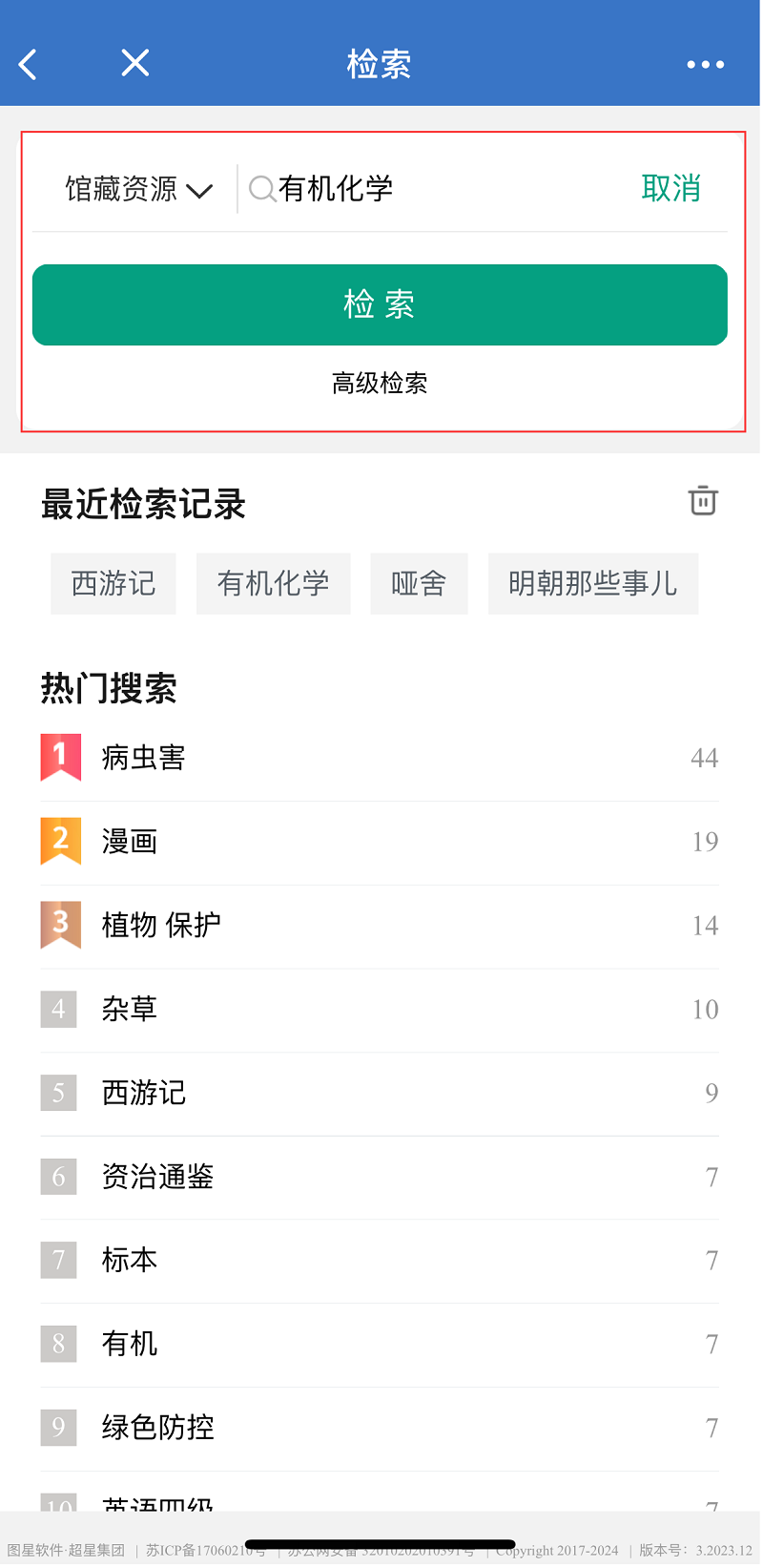The height and width of the screenshot is (1568, 763).
Task: Pick hot search 标本
Action: (x=130, y=1261)
